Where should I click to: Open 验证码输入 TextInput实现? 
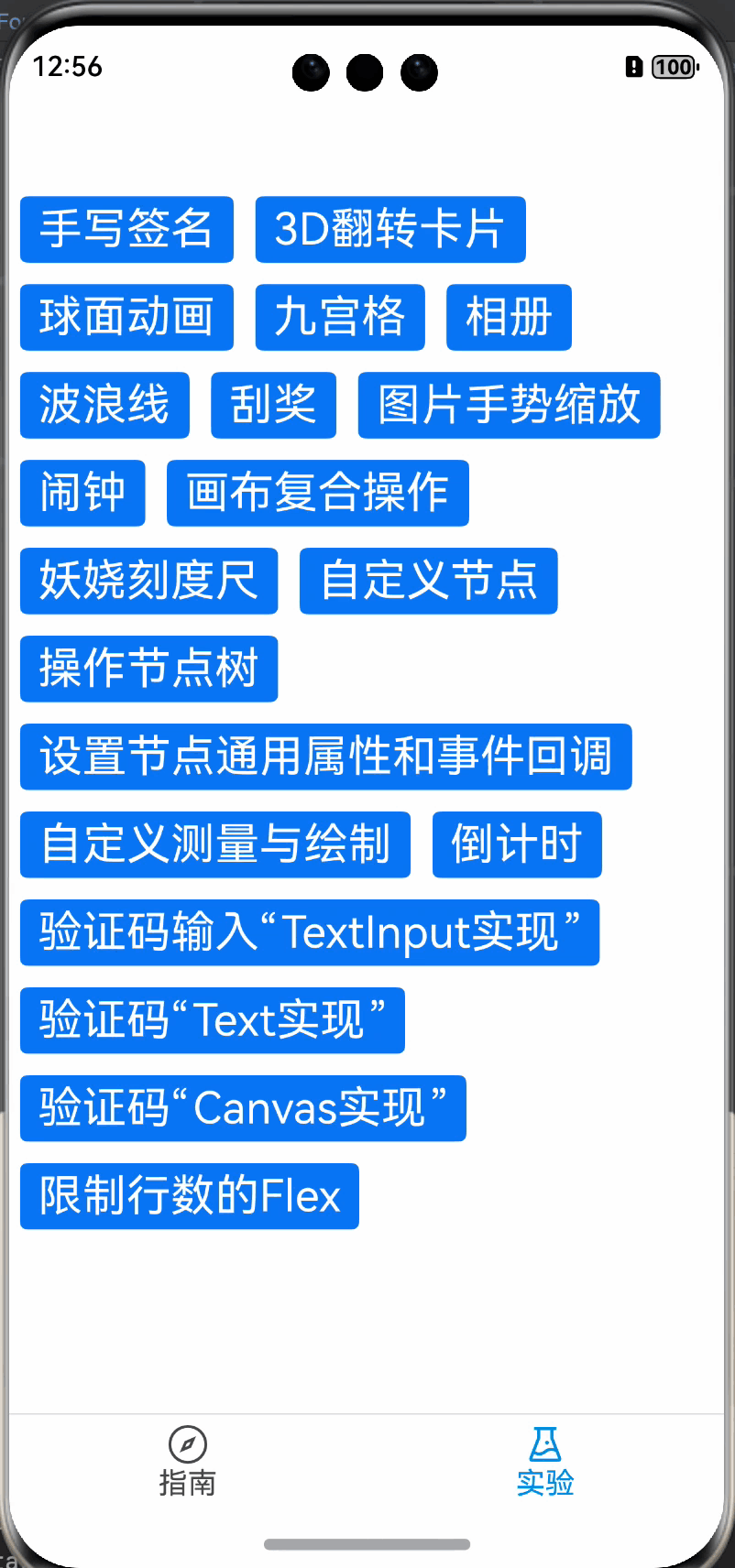310,932
